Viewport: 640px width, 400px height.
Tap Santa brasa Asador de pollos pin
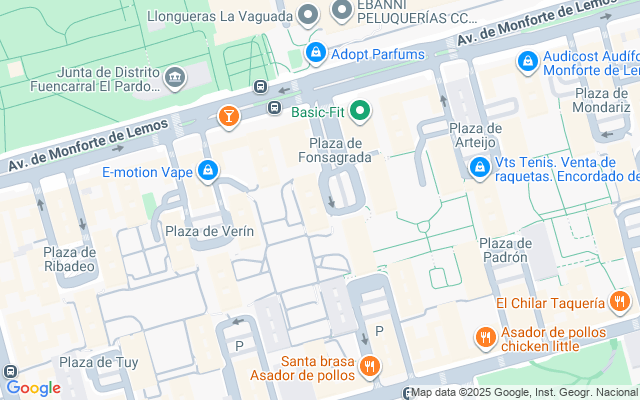370,367
